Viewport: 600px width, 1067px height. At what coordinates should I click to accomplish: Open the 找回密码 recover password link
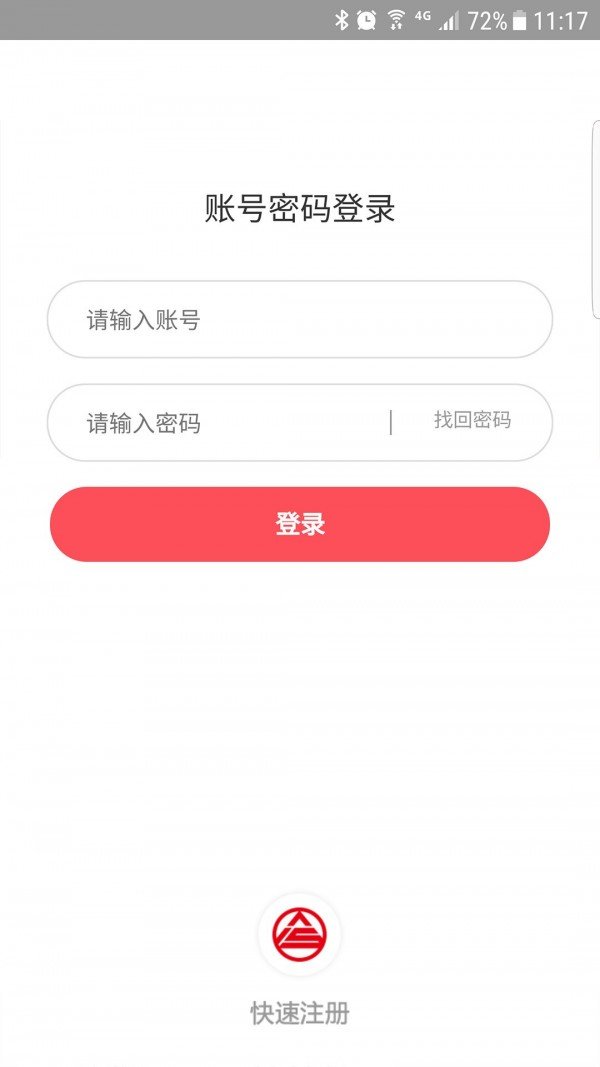472,420
